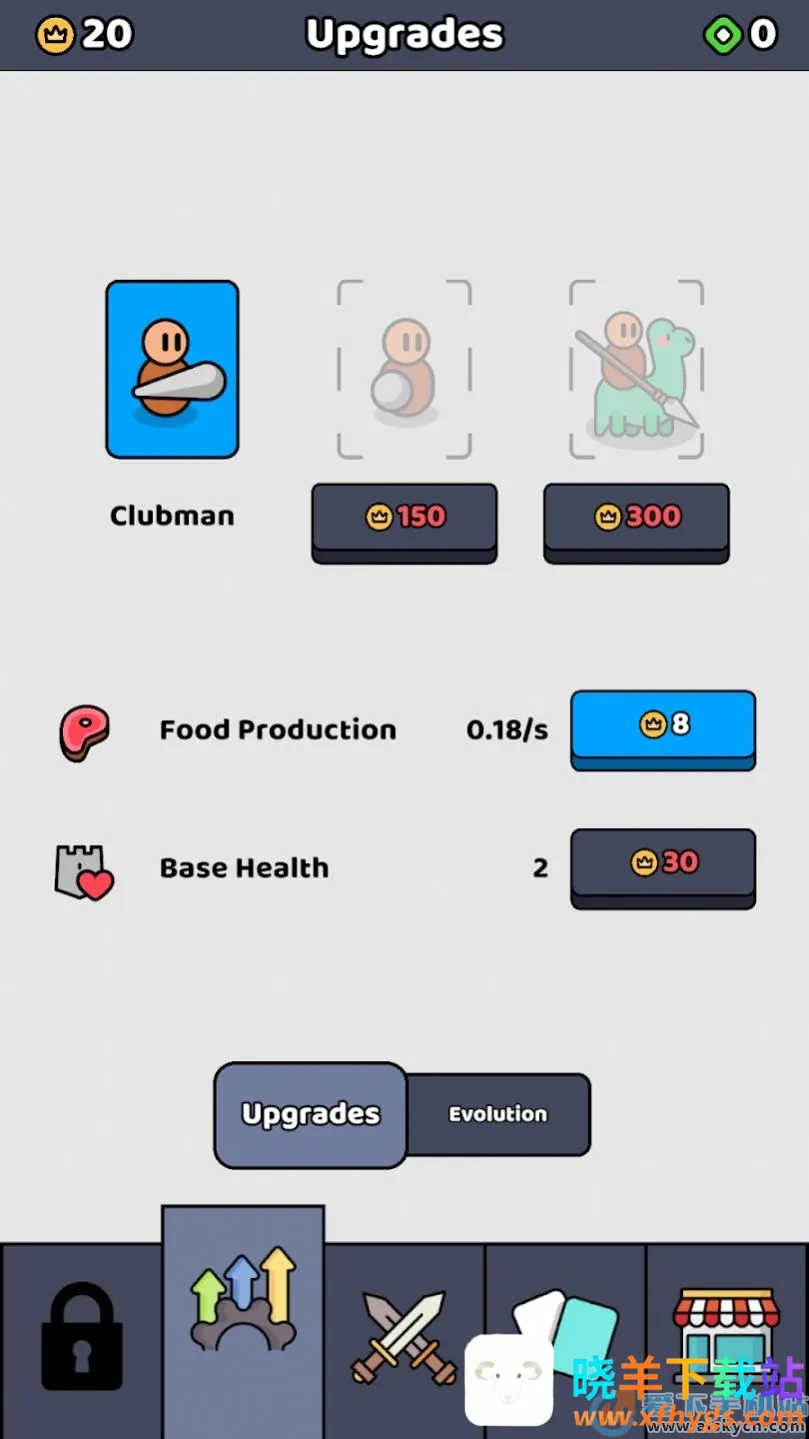This screenshot has width=809, height=1439.
Task: Unlock the dino rider for 300 coins
Action: (x=636, y=518)
